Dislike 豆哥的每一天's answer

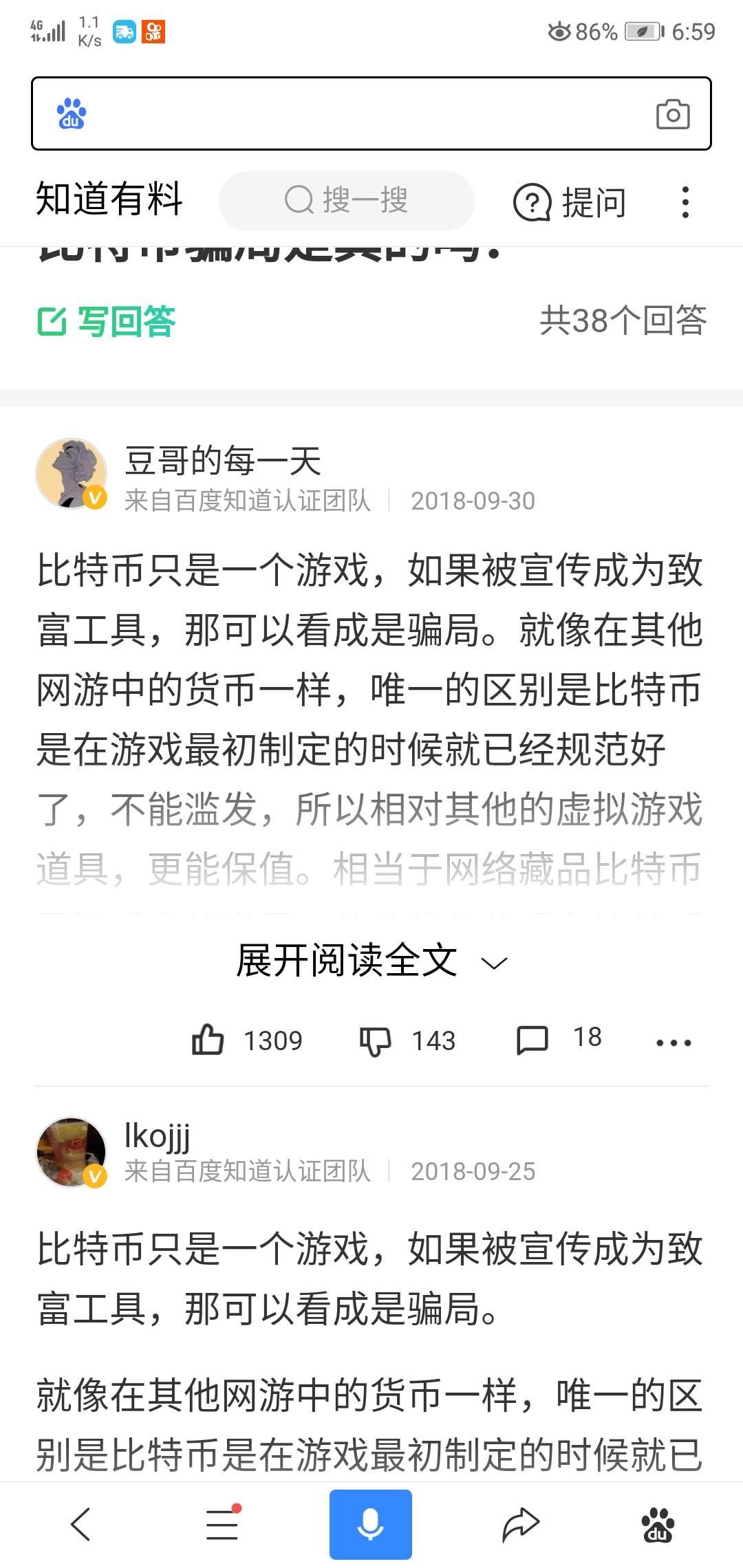[376, 1041]
